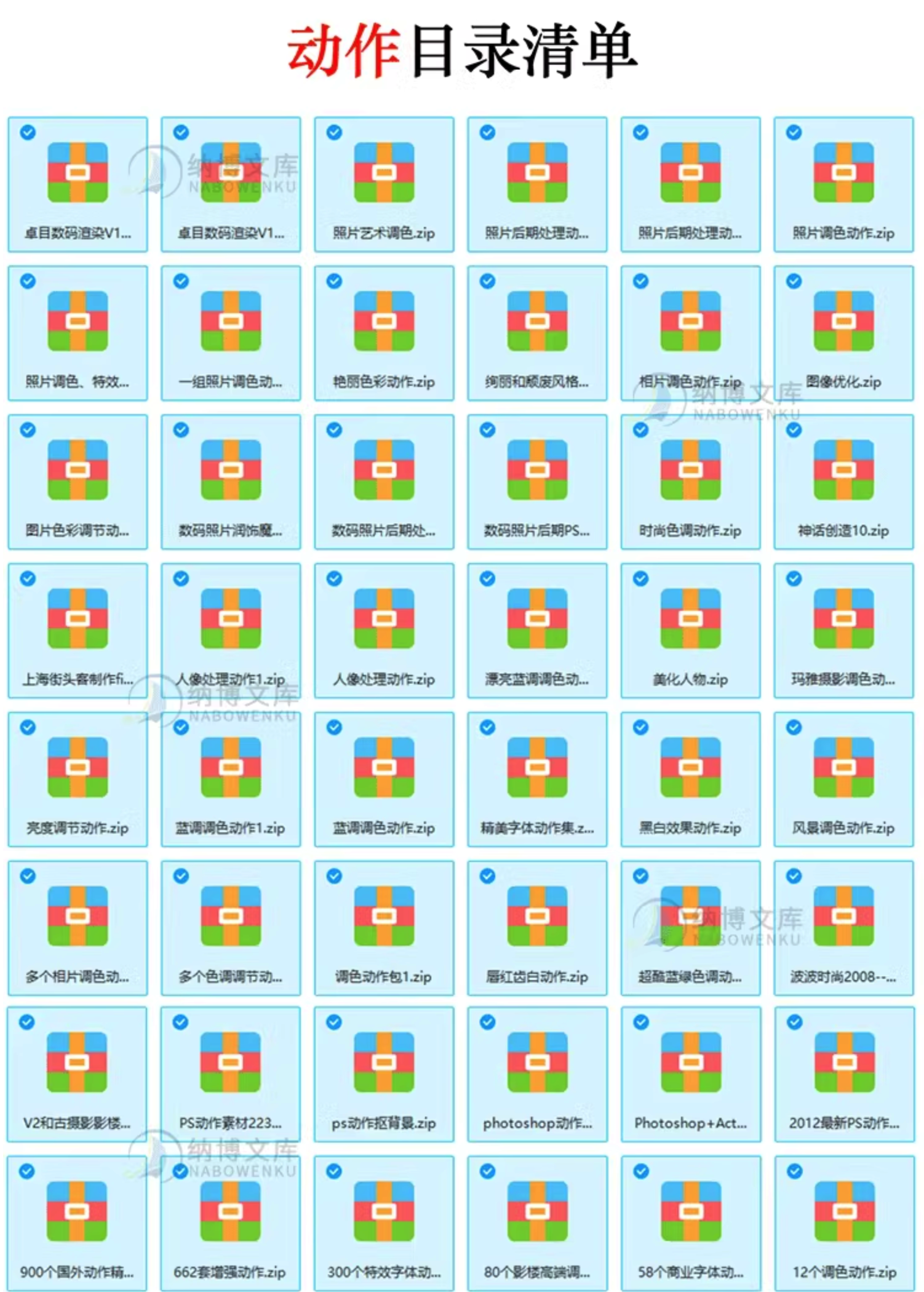Open the 时尚色调动作.zip archive icon
This screenshot has width=924, height=1292.
coord(690,471)
